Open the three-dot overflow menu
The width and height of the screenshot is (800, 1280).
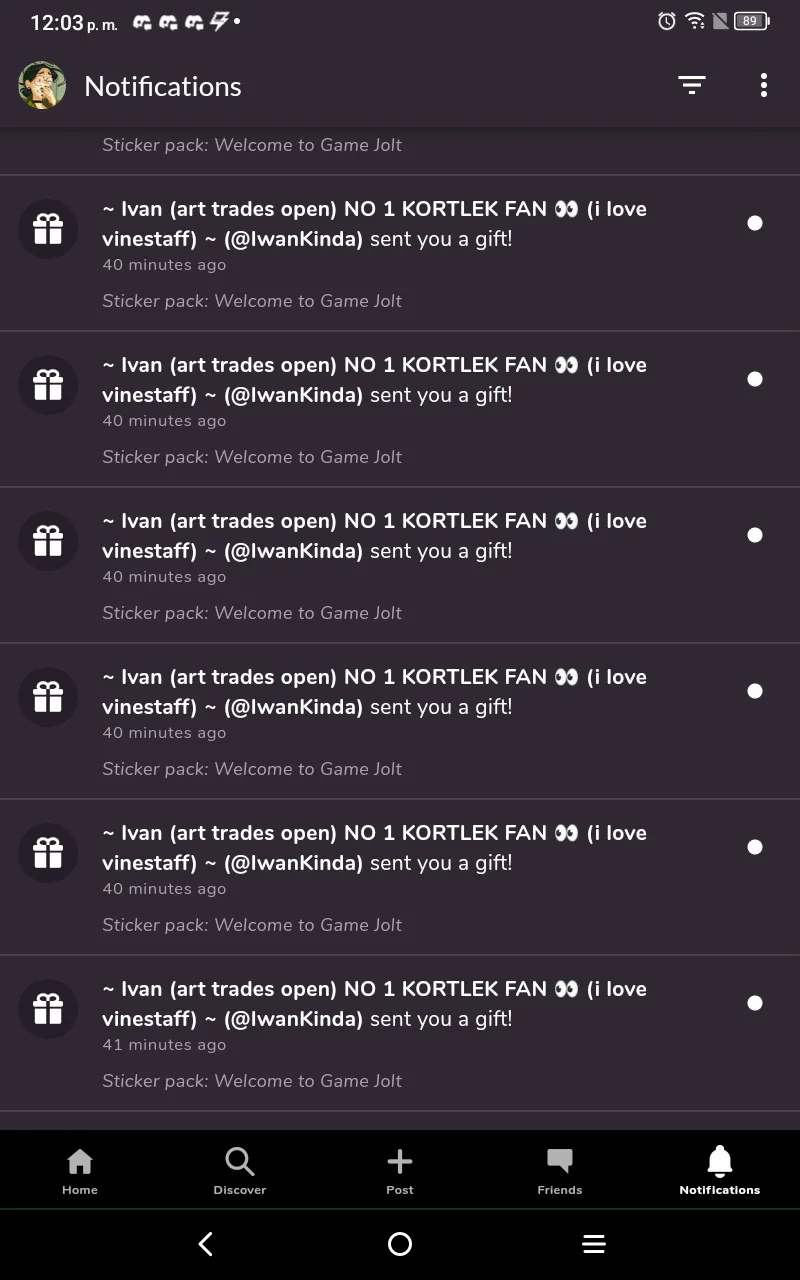pyautogui.click(x=763, y=86)
